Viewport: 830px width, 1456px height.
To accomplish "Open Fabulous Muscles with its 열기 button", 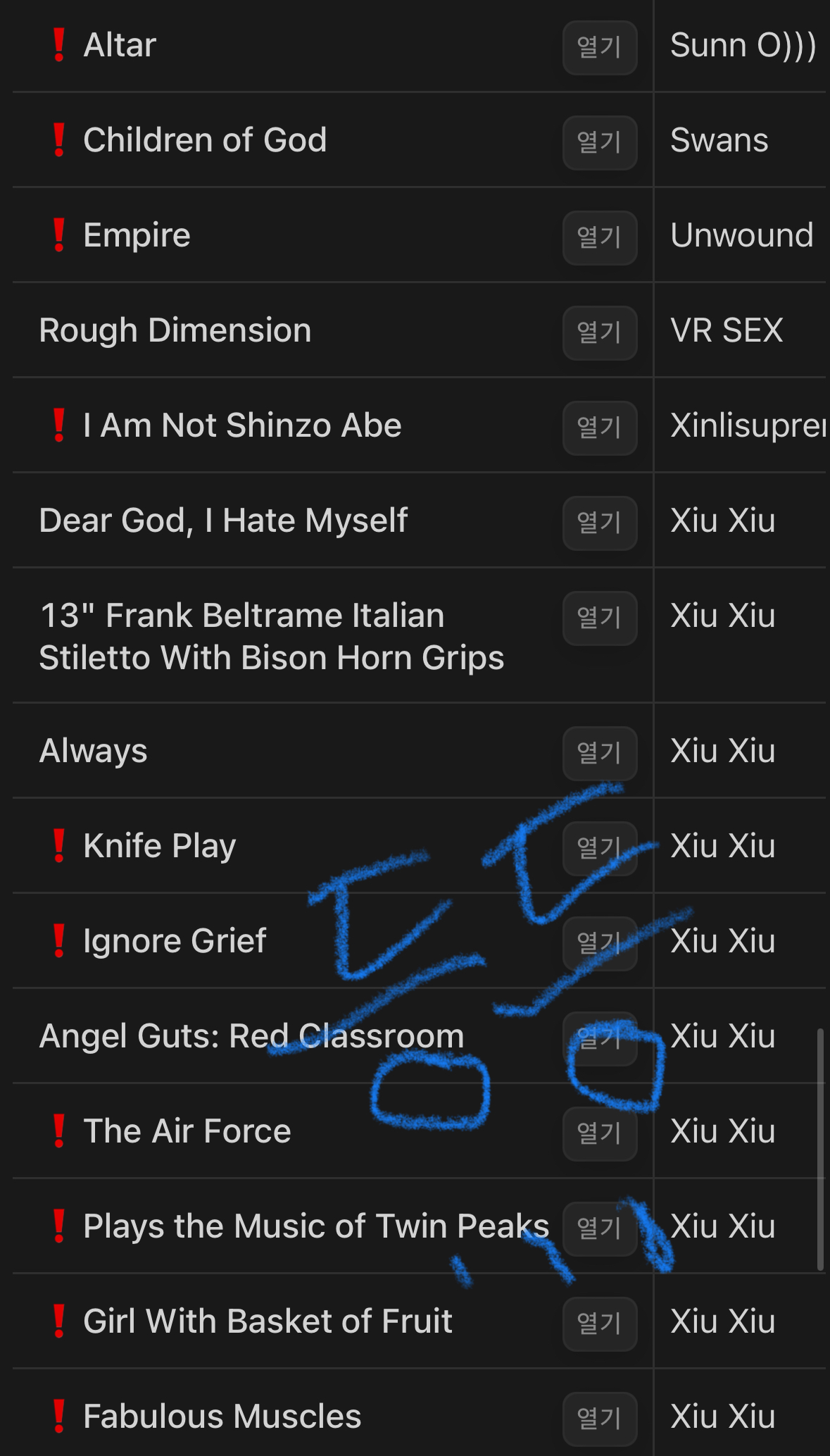I will [x=599, y=1419].
